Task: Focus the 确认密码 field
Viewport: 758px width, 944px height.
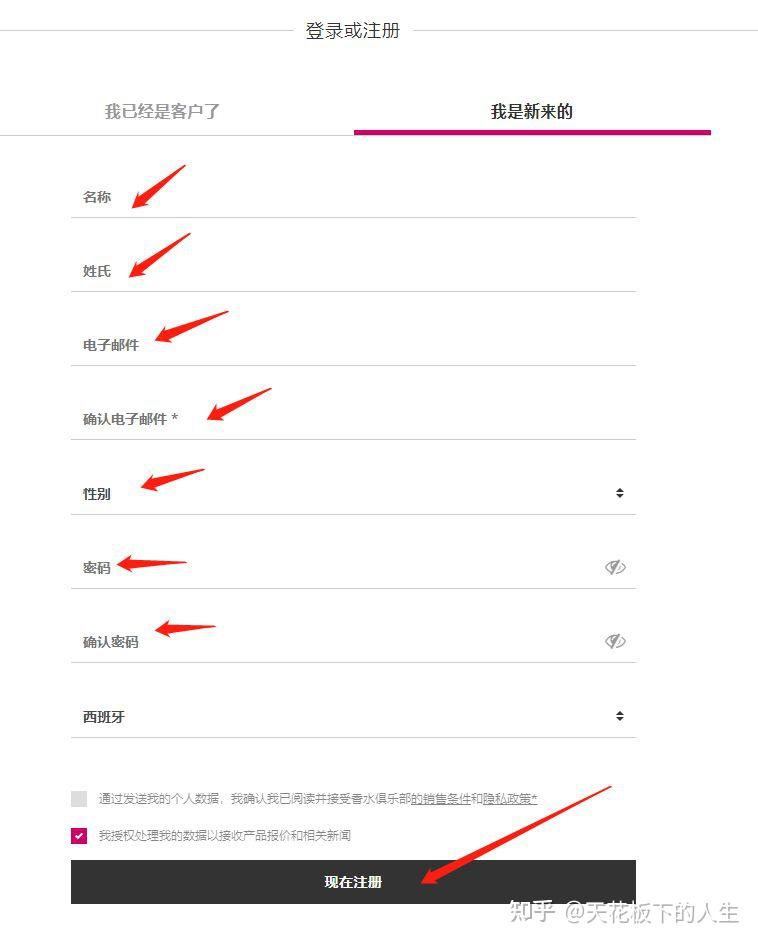Action: tap(353, 642)
